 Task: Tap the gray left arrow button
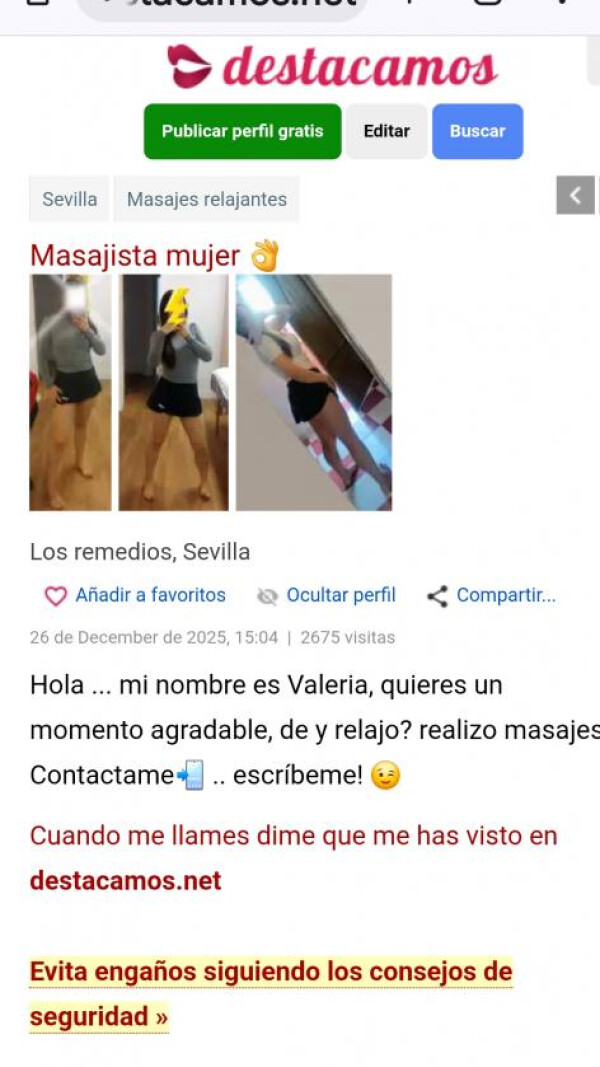pyautogui.click(x=575, y=195)
